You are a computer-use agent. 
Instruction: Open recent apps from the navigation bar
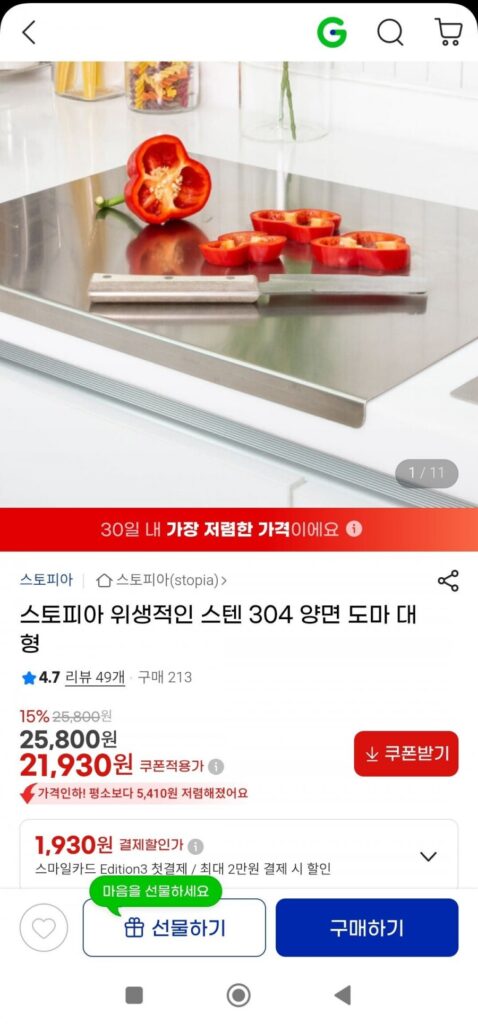pos(134,995)
